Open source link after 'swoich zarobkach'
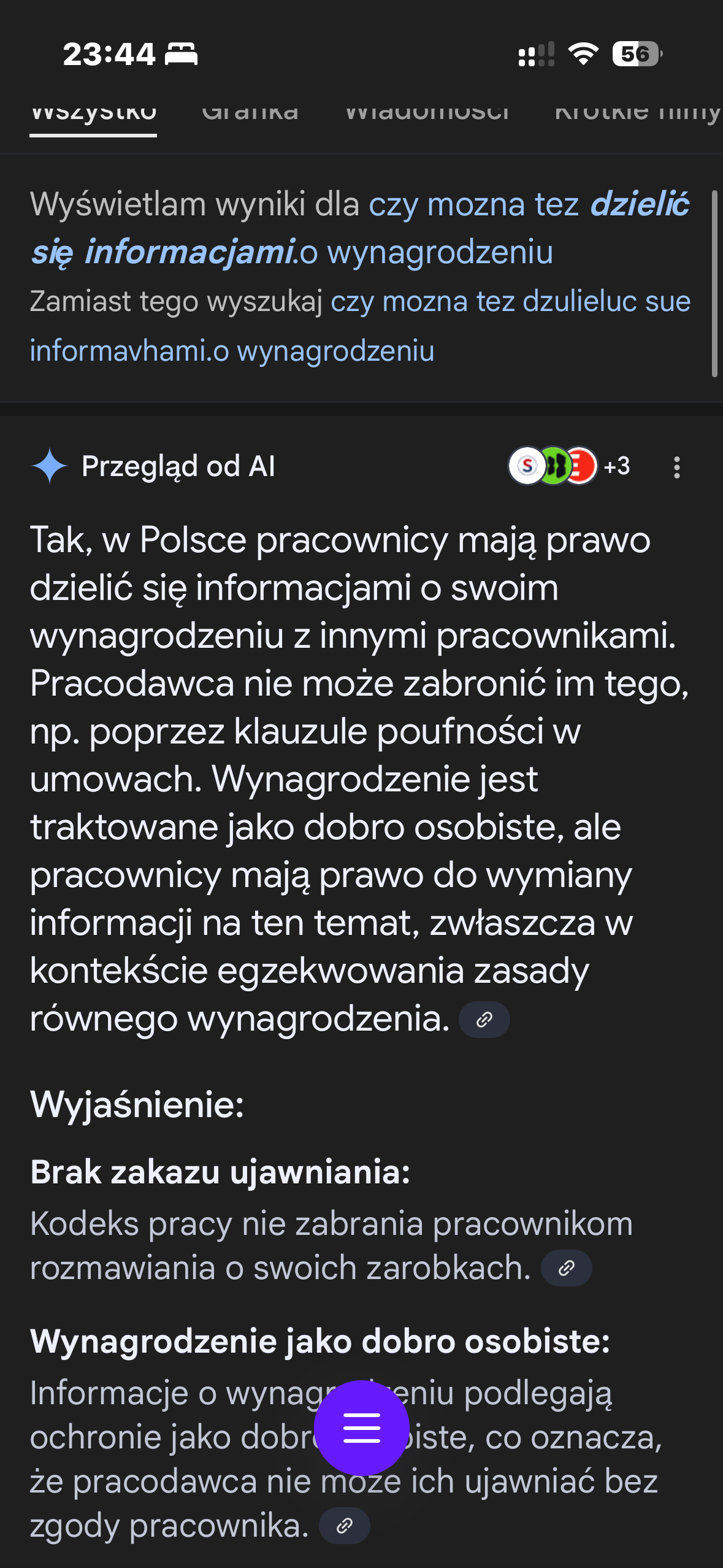This screenshot has height=1568, width=723. [566, 1267]
